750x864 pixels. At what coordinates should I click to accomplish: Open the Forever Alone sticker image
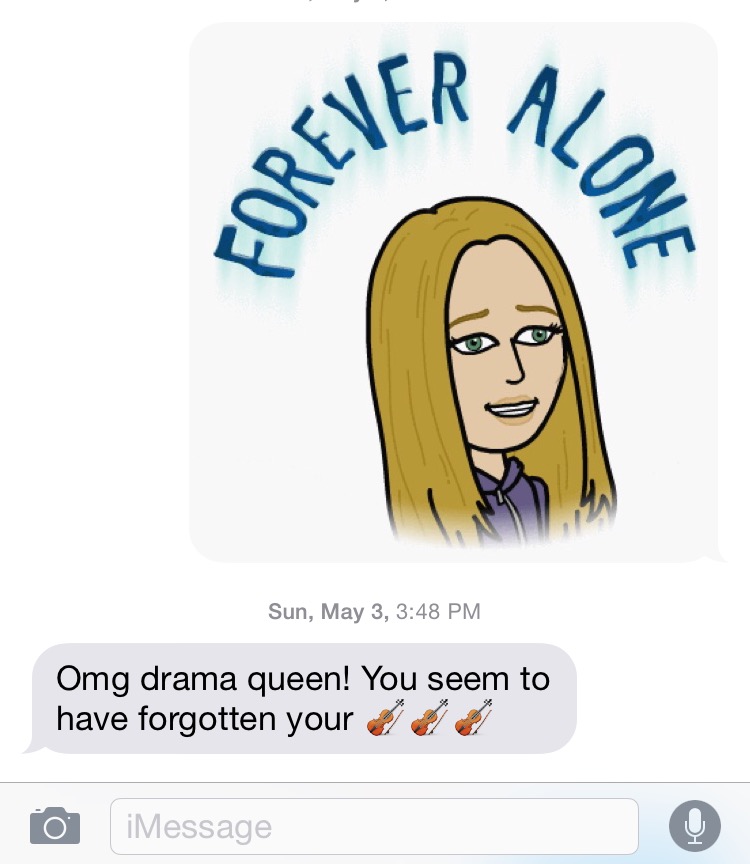click(453, 292)
